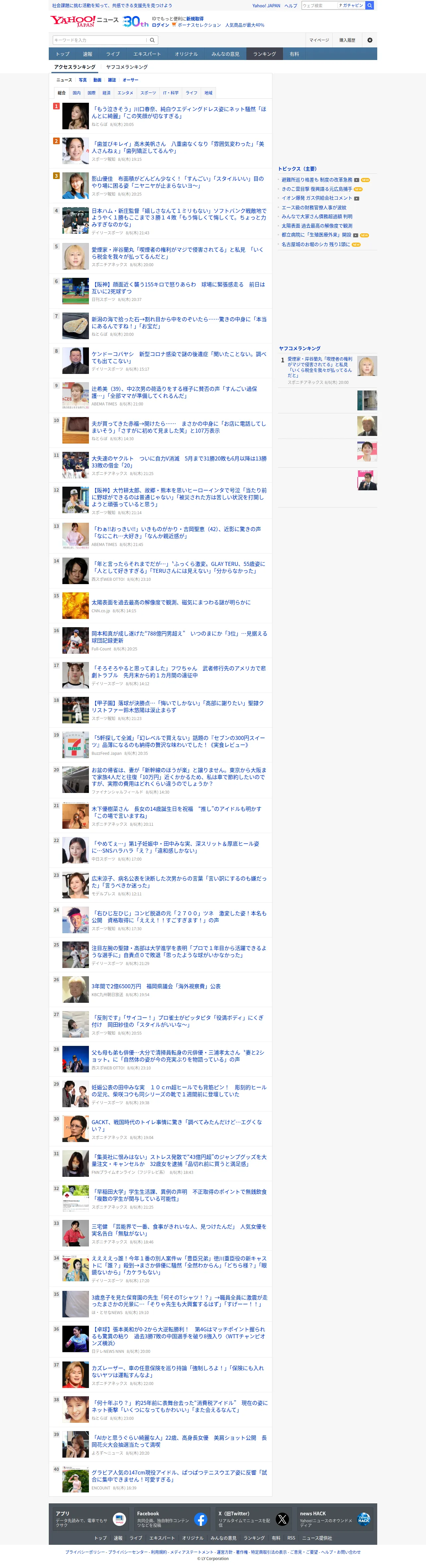The height and width of the screenshot is (1568, 426).
Task: Select the 写真 ranking type
Action: coord(82,80)
